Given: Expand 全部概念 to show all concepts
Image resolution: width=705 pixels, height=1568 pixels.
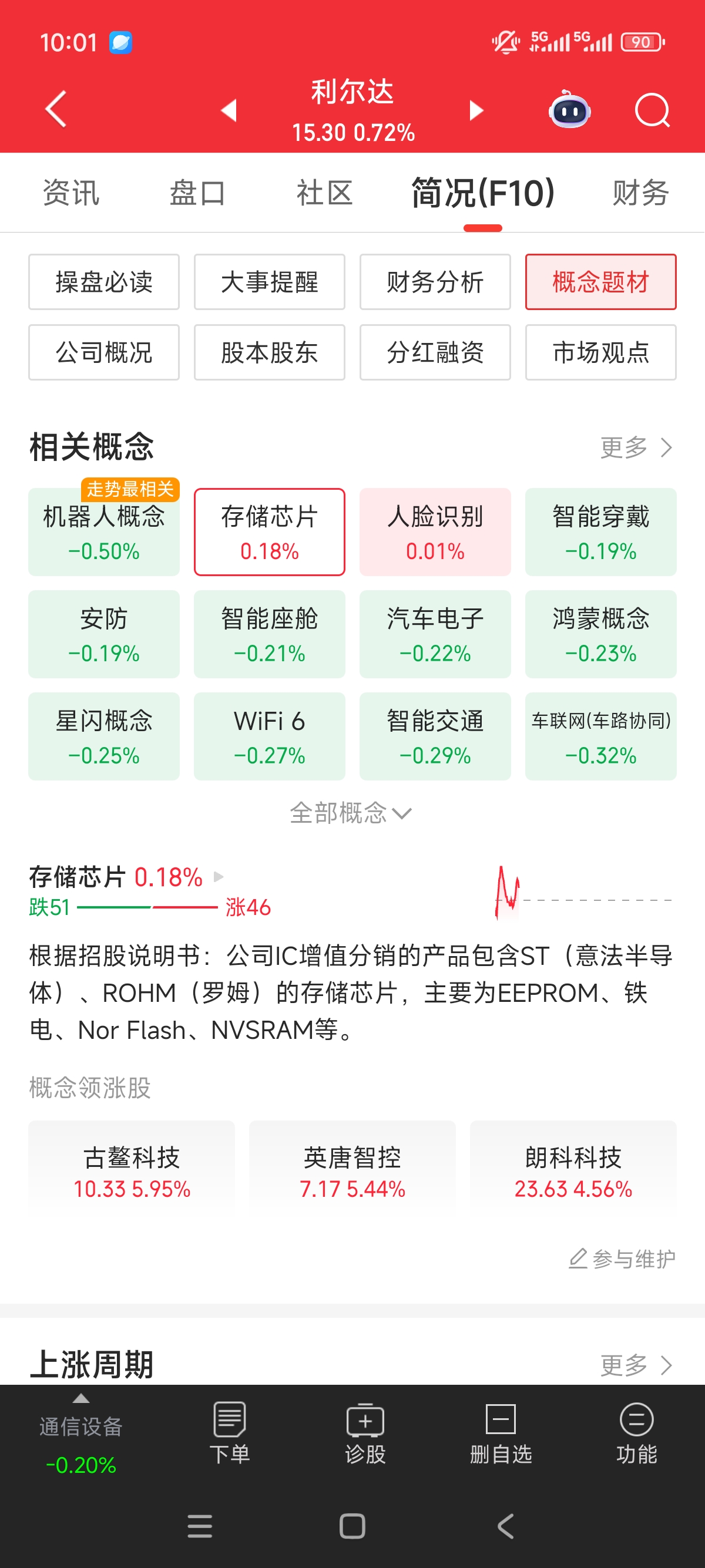Looking at the screenshot, I should click(351, 813).
